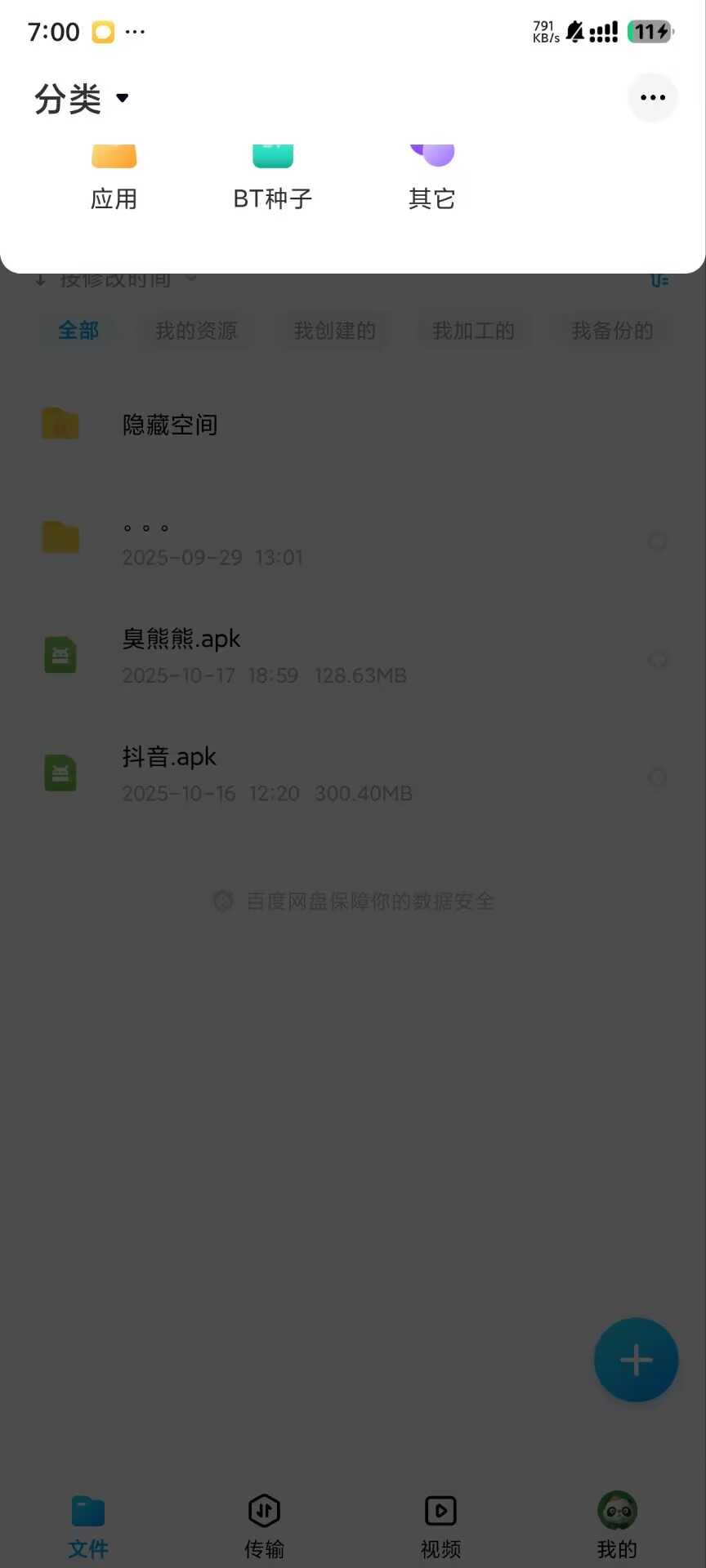Collapse the 分类 category dropdown

point(82,99)
